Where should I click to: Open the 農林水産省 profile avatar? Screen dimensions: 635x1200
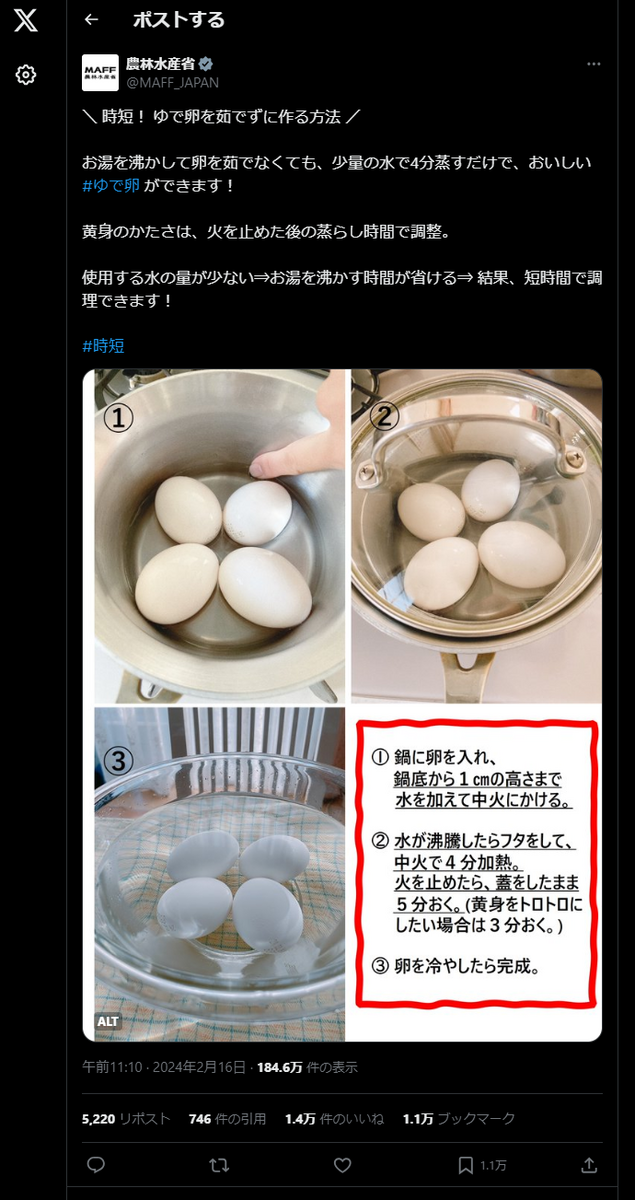[100, 73]
